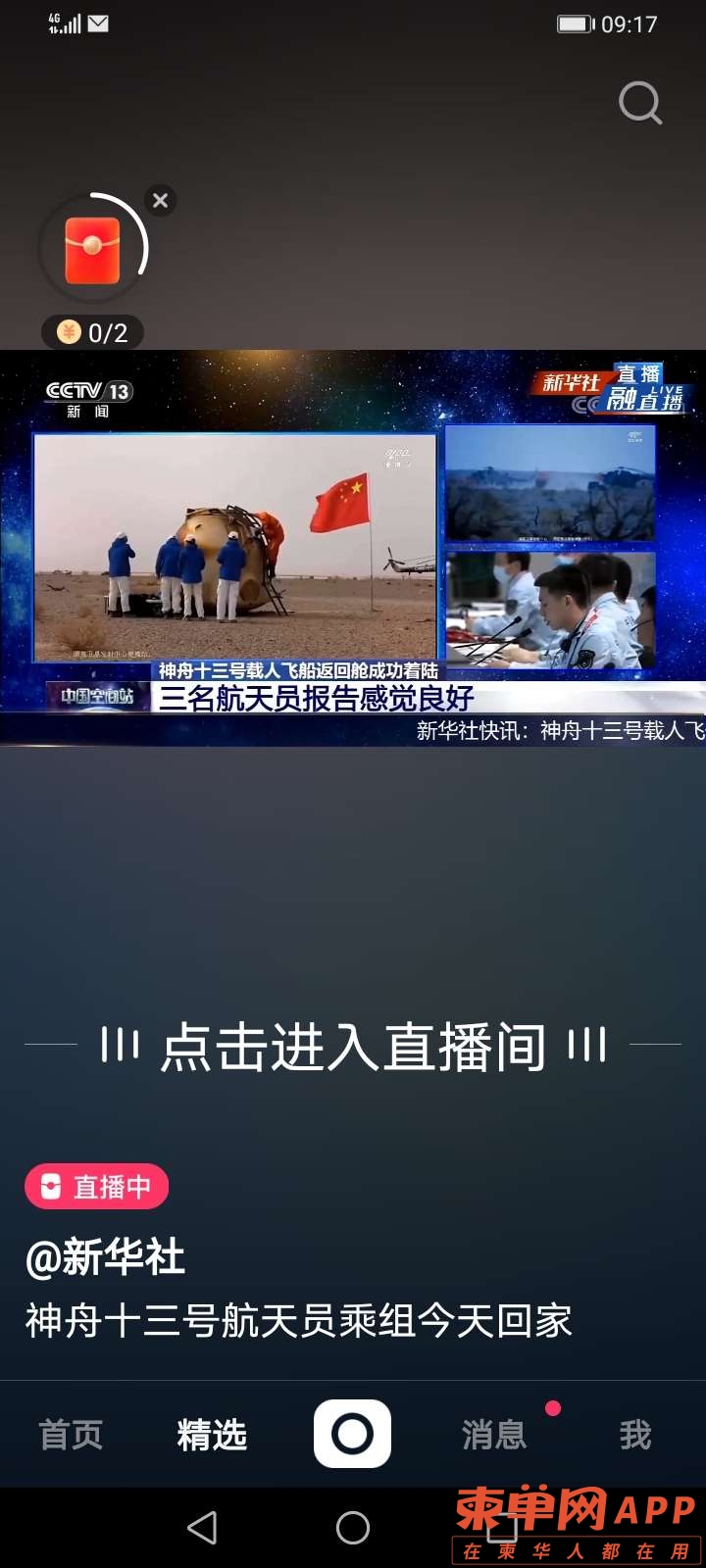Tap the system back button
Screen dimensions: 706x1568
pos(202,1527)
